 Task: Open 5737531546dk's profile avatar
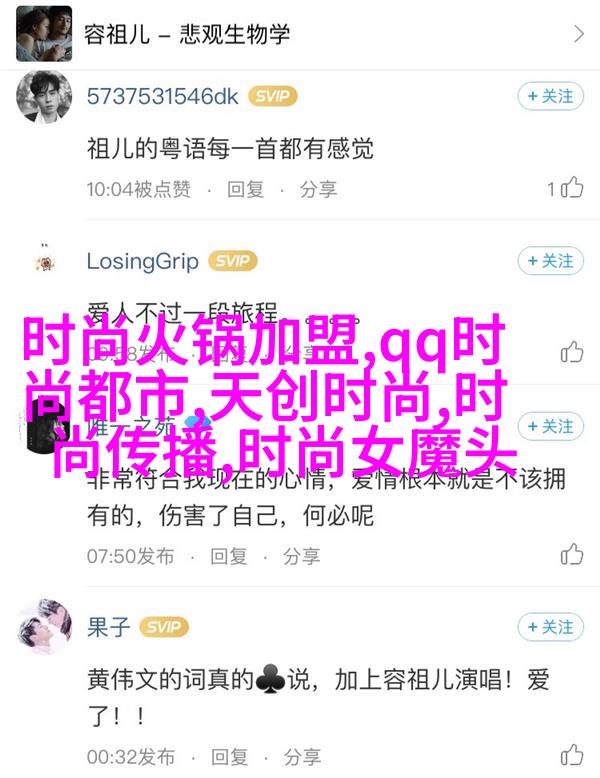click(x=43, y=97)
